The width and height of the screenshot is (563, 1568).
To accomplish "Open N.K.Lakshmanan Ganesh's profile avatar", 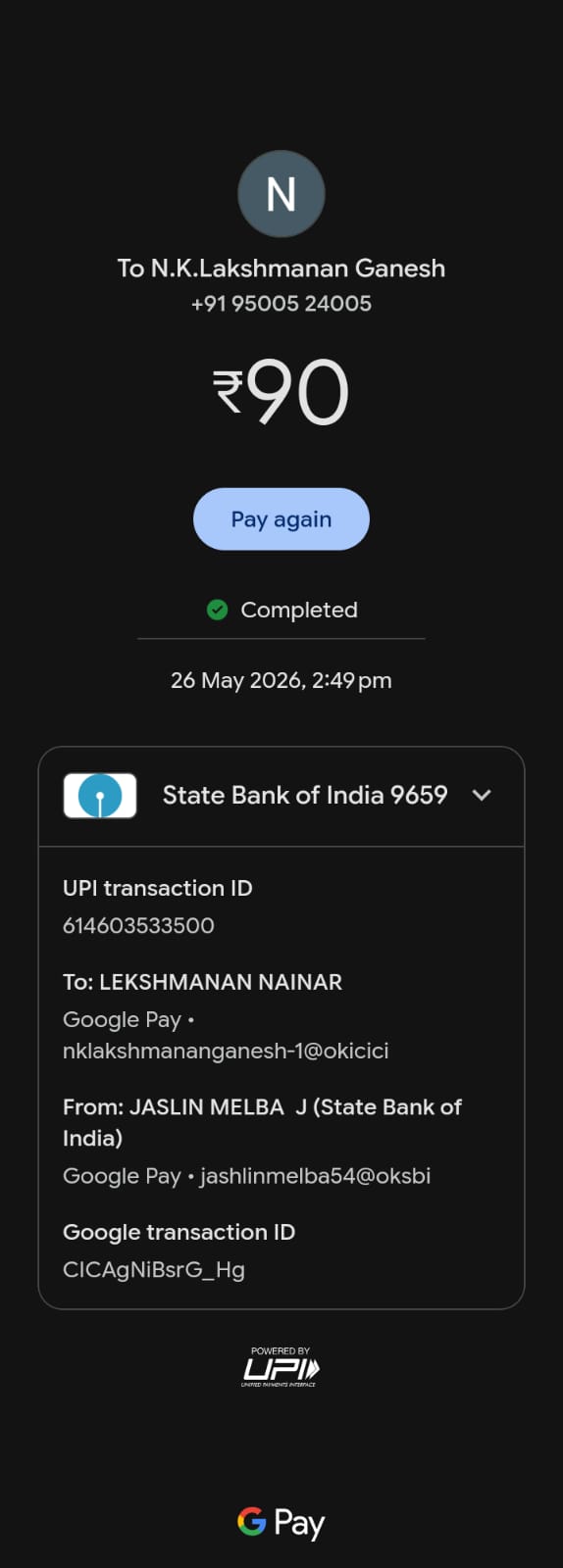I will 281,194.
